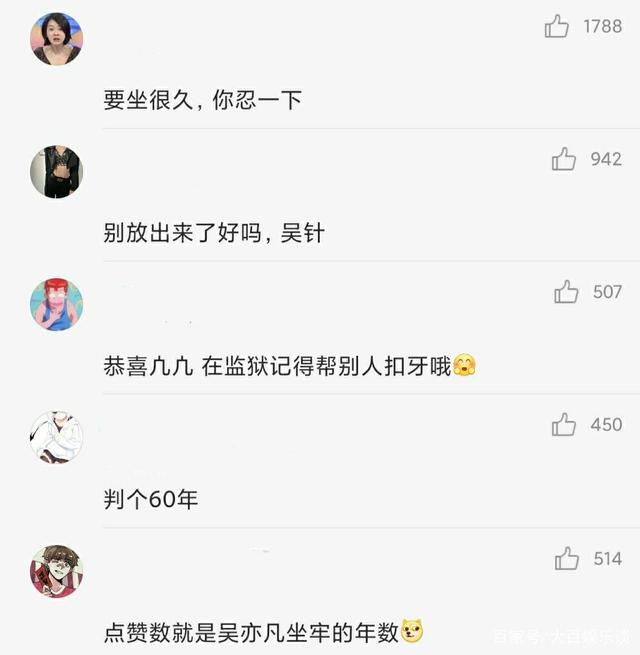Image resolution: width=640 pixels, height=655 pixels.
Task: Like the comment '点赞数就是吴亦凡坐牢的年数'
Action: coord(567,559)
